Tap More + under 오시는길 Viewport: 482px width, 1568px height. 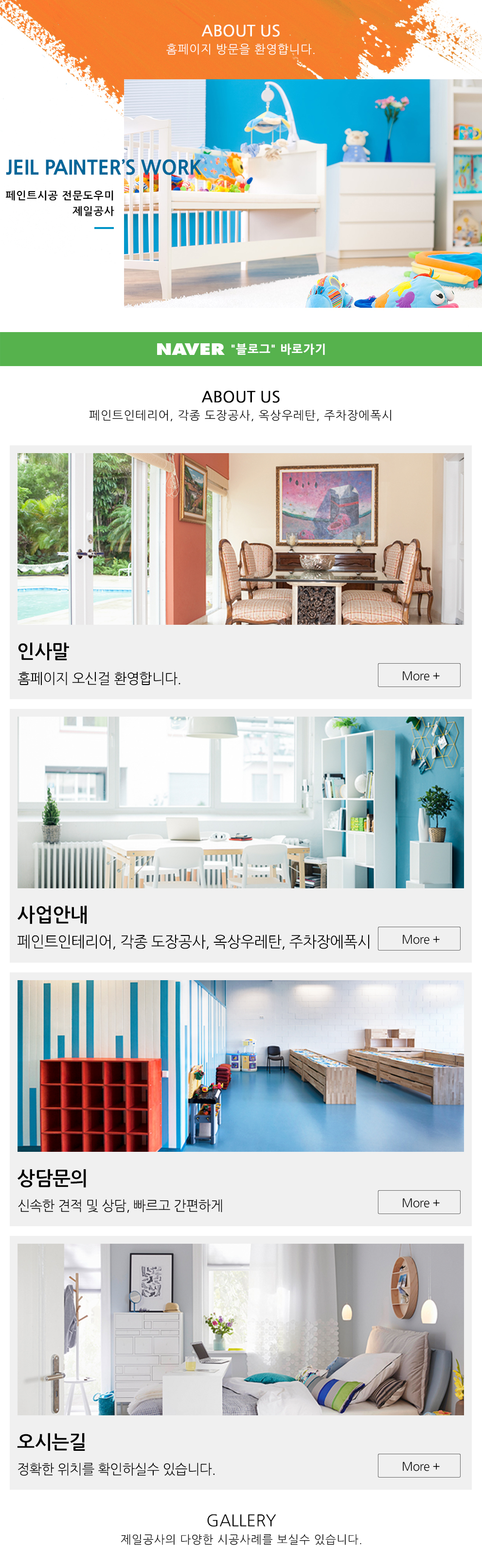click(x=419, y=1466)
